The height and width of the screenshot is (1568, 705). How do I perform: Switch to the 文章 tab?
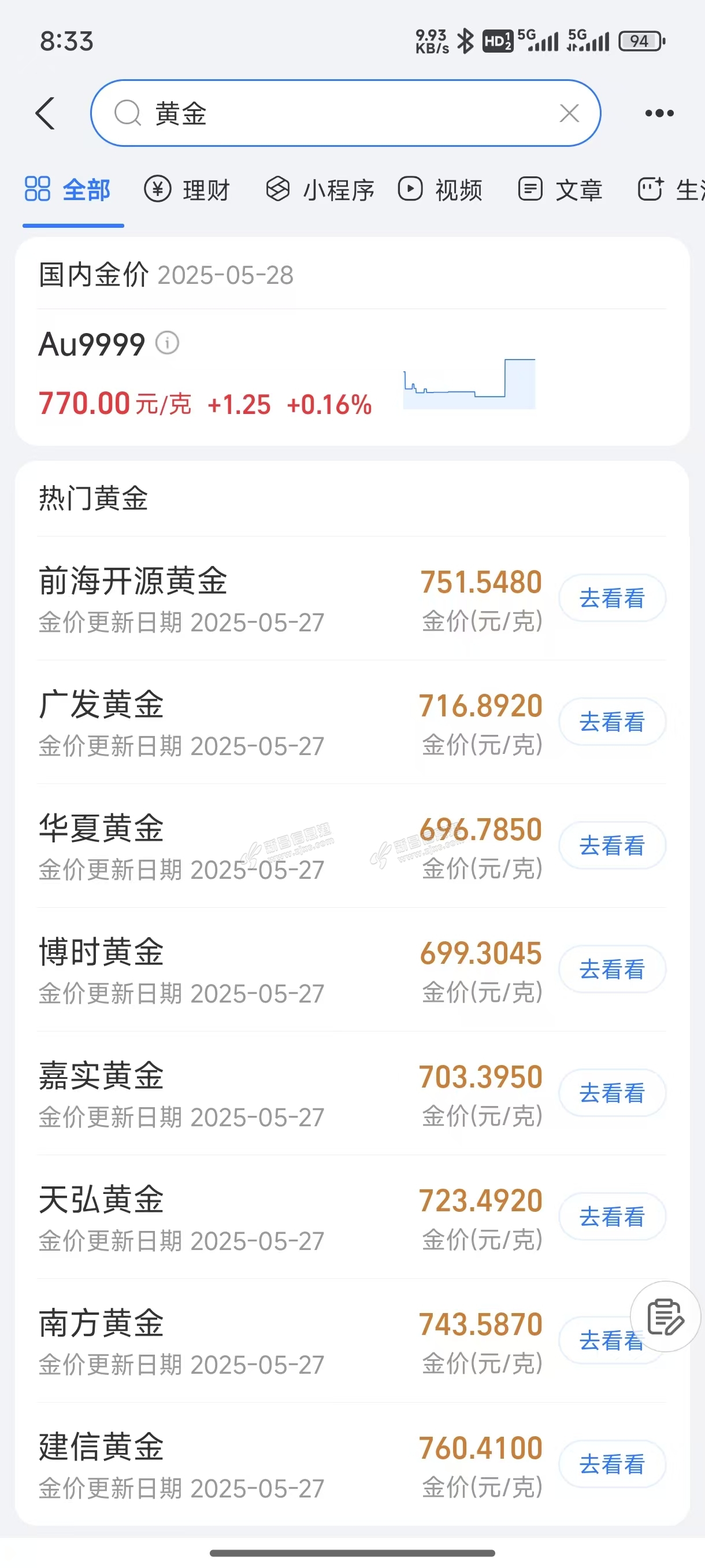point(560,190)
